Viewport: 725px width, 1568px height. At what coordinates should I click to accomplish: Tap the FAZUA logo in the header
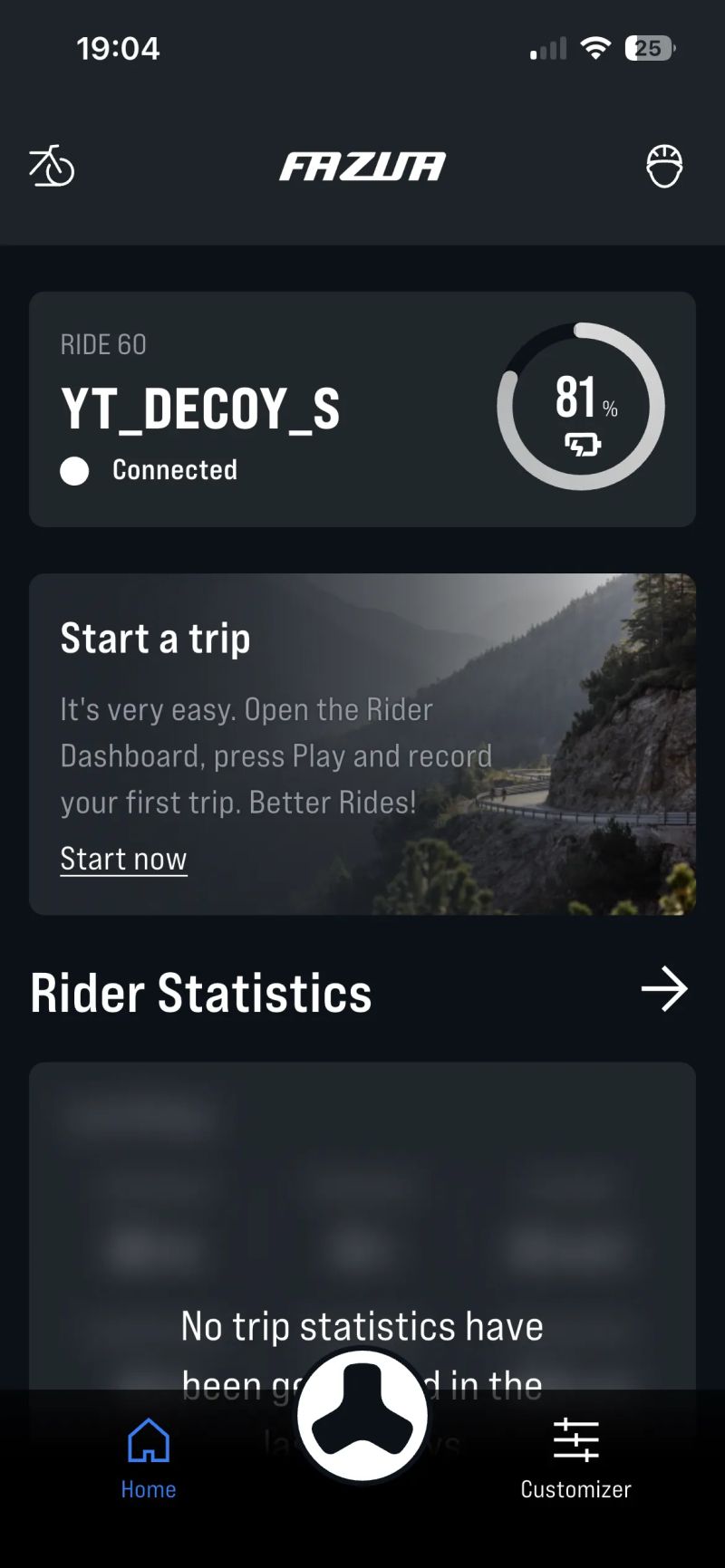pos(362,167)
